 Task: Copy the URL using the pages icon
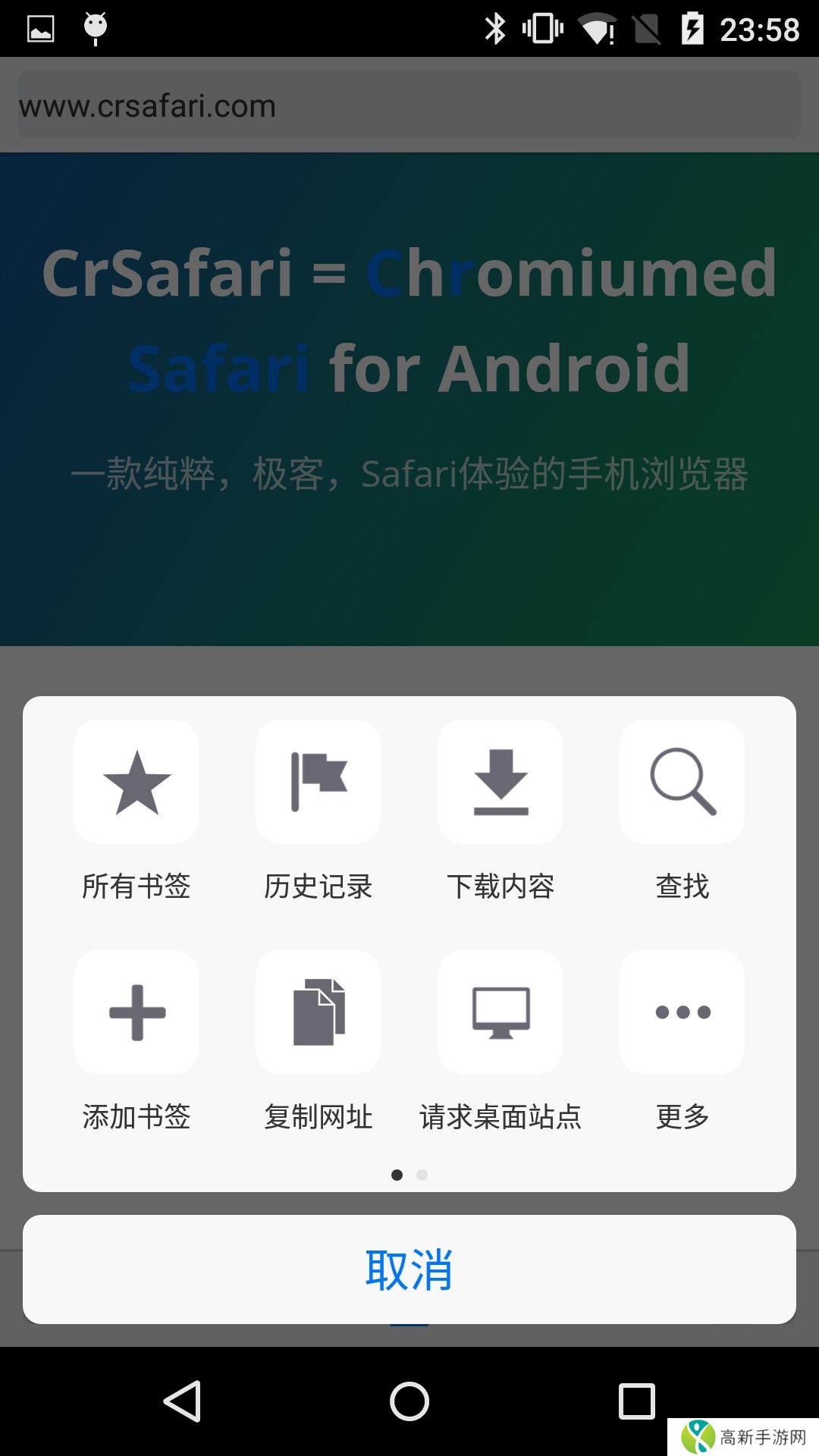point(318,1012)
